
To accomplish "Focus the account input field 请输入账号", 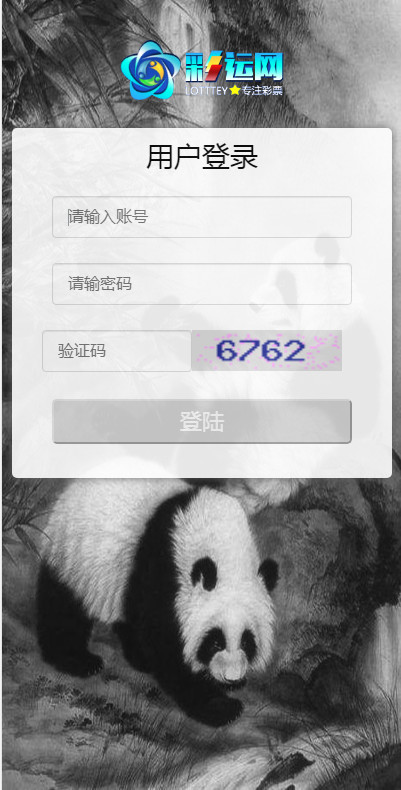I will click(x=202, y=217).
